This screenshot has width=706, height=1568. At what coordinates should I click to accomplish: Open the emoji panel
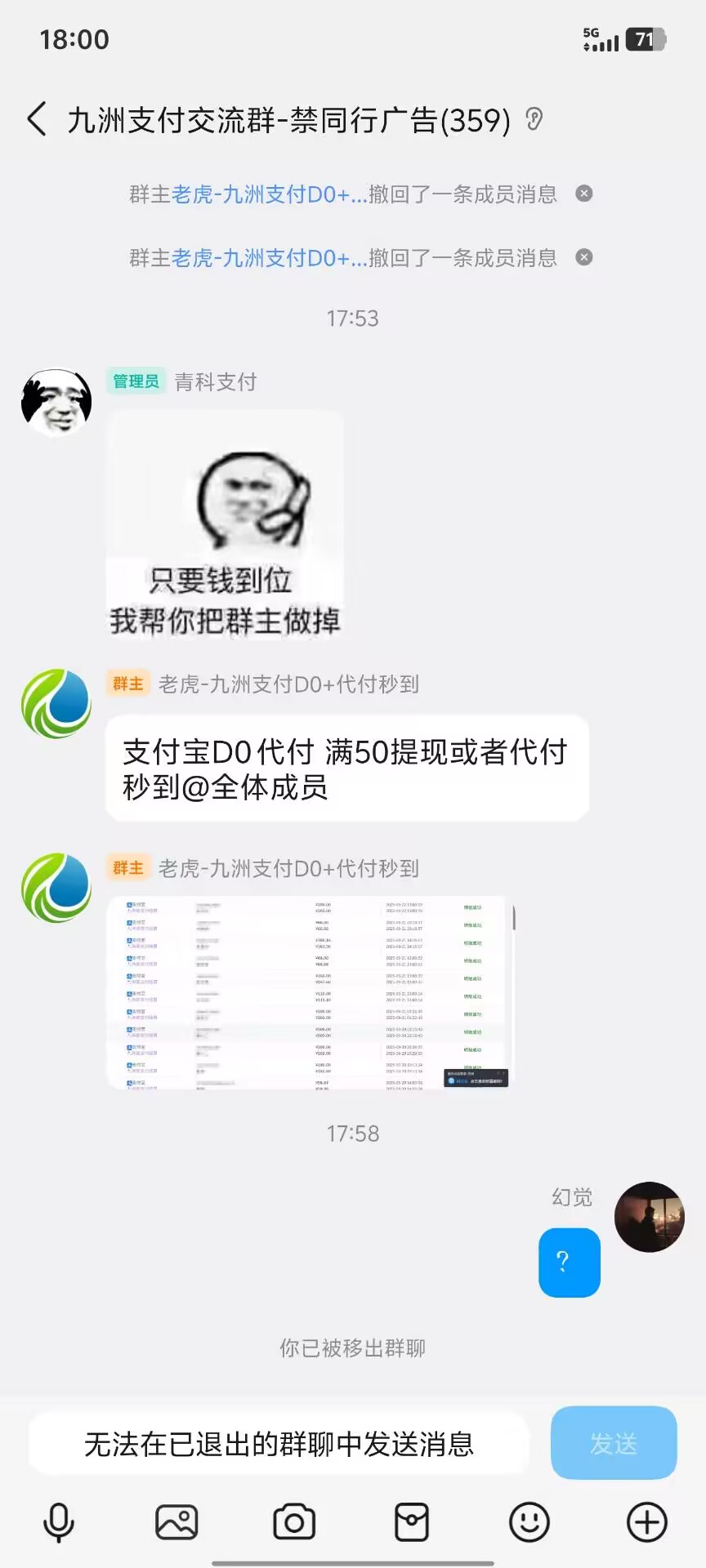[x=529, y=1522]
